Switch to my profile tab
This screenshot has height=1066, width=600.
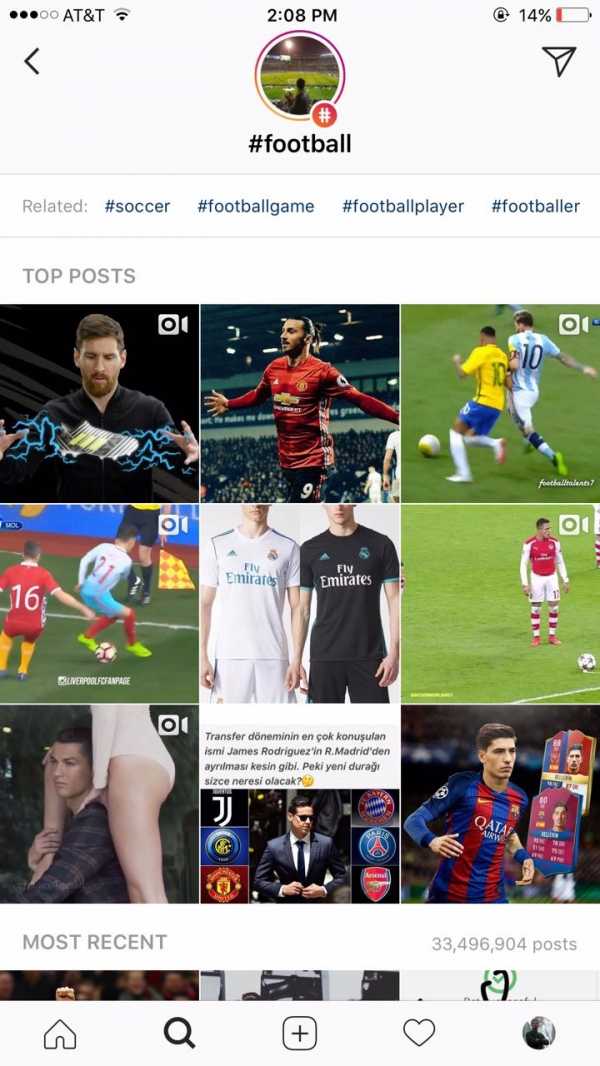coord(539,1033)
